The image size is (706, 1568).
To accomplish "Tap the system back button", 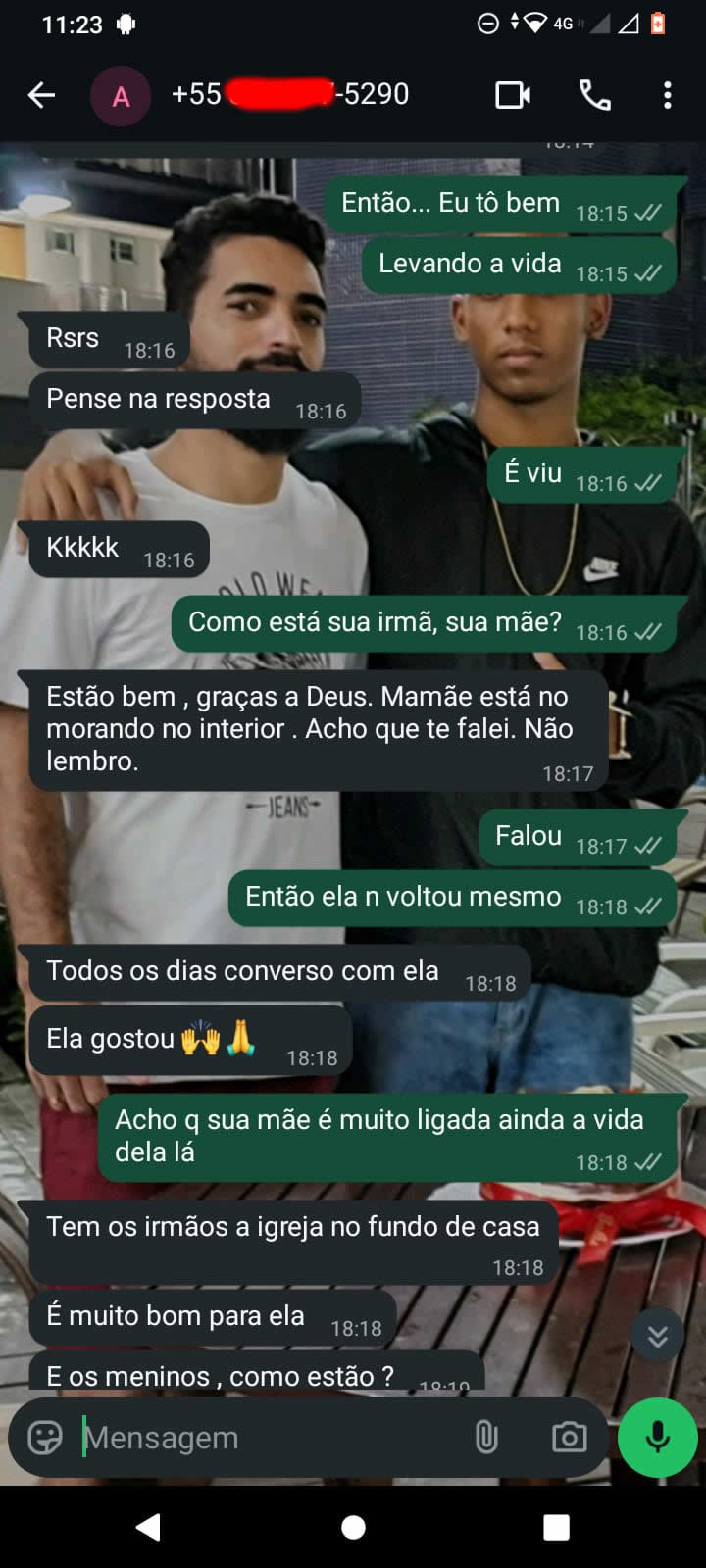I will pos(149,1527).
